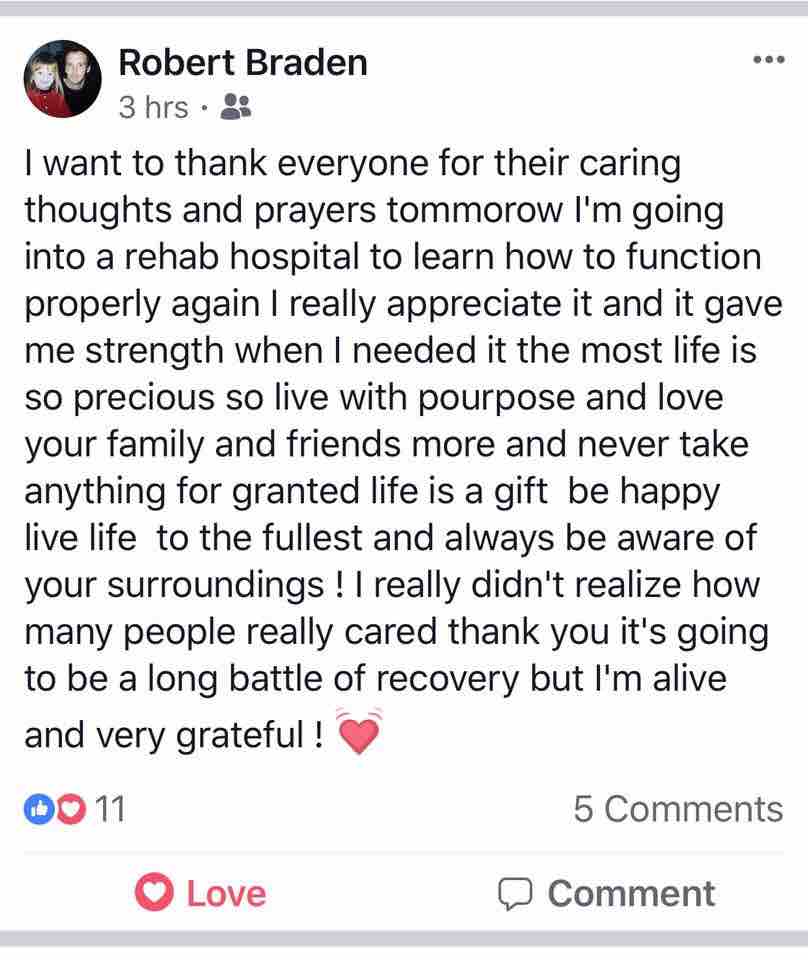Open the post's three-dot options menu
The image size is (808, 960).
(767, 59)
